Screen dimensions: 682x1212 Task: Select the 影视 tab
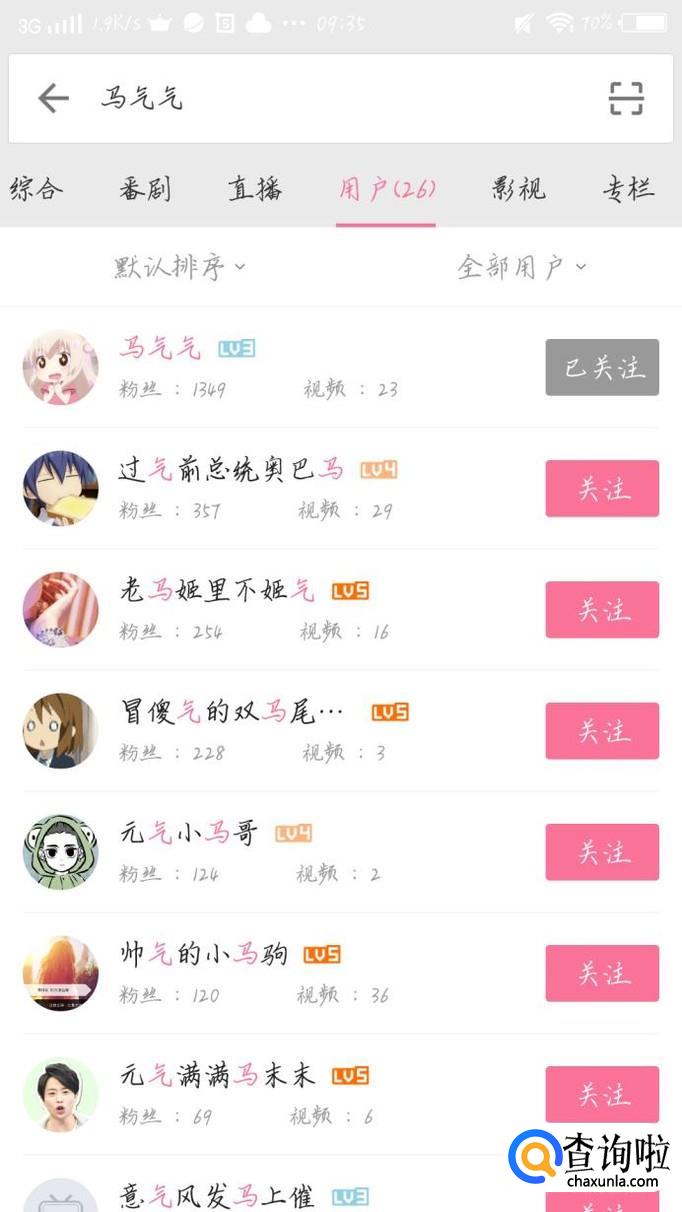[519, 189]
